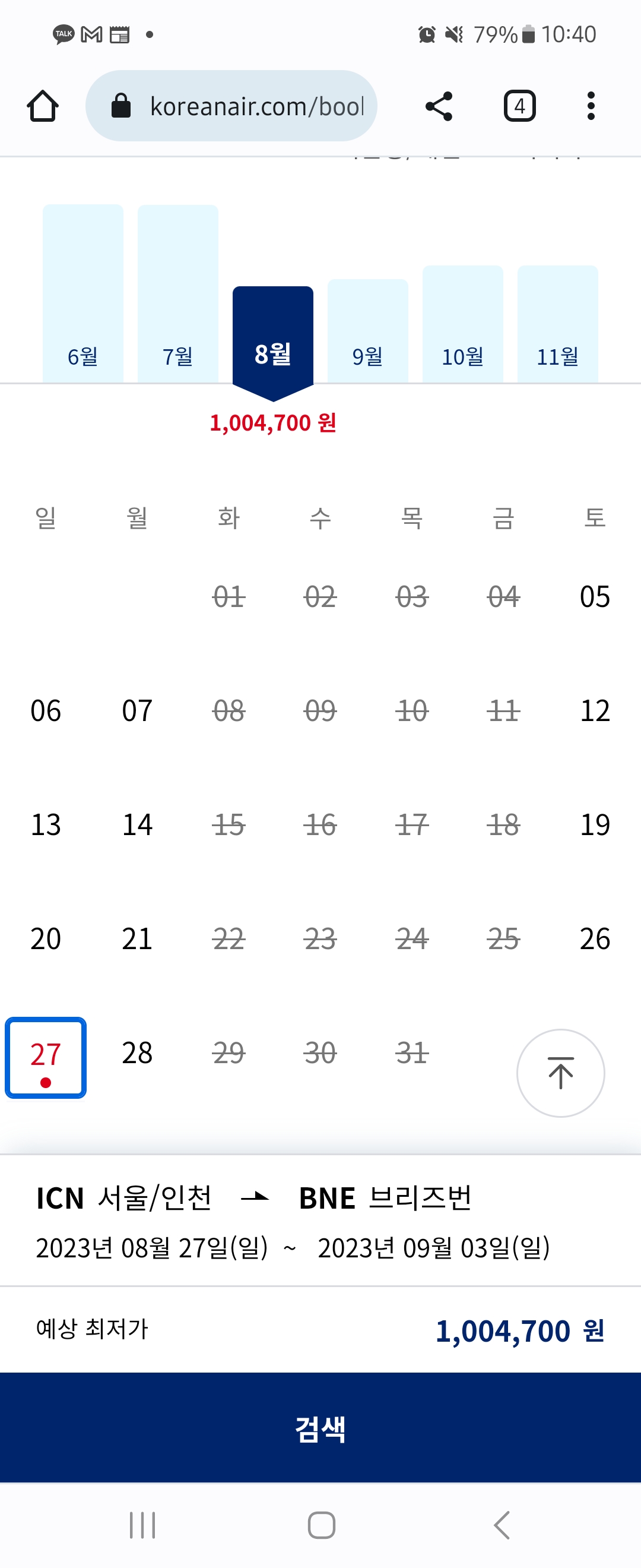Switch to the 6월 month bar
This screenshot has height=1568, width=641.
click(82, 304)
